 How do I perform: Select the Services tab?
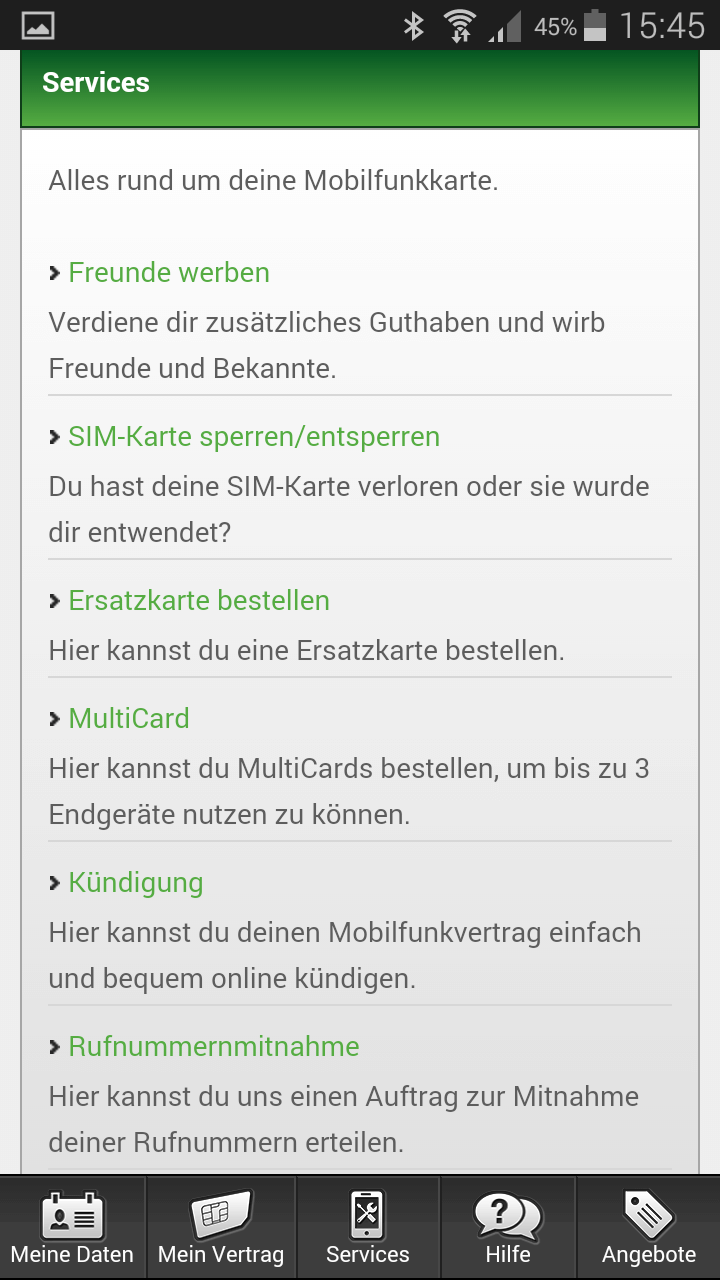click(368, 1228)
